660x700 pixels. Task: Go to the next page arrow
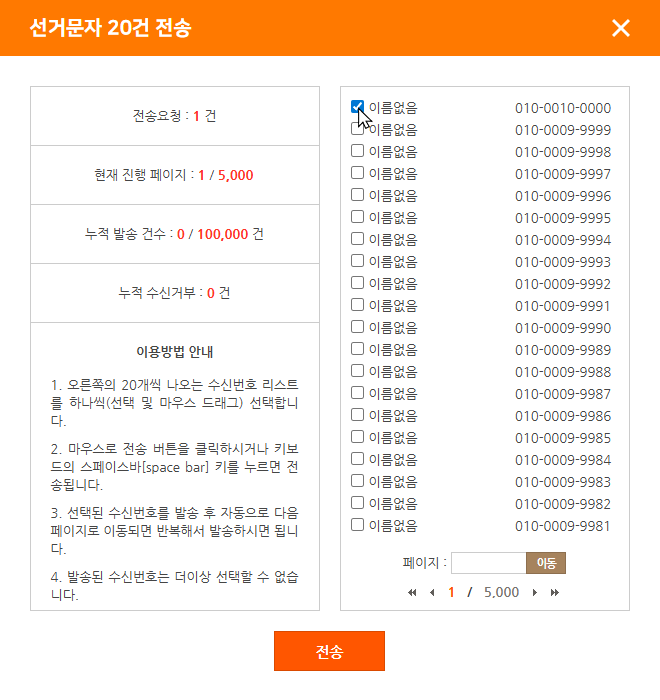[535, 592]
